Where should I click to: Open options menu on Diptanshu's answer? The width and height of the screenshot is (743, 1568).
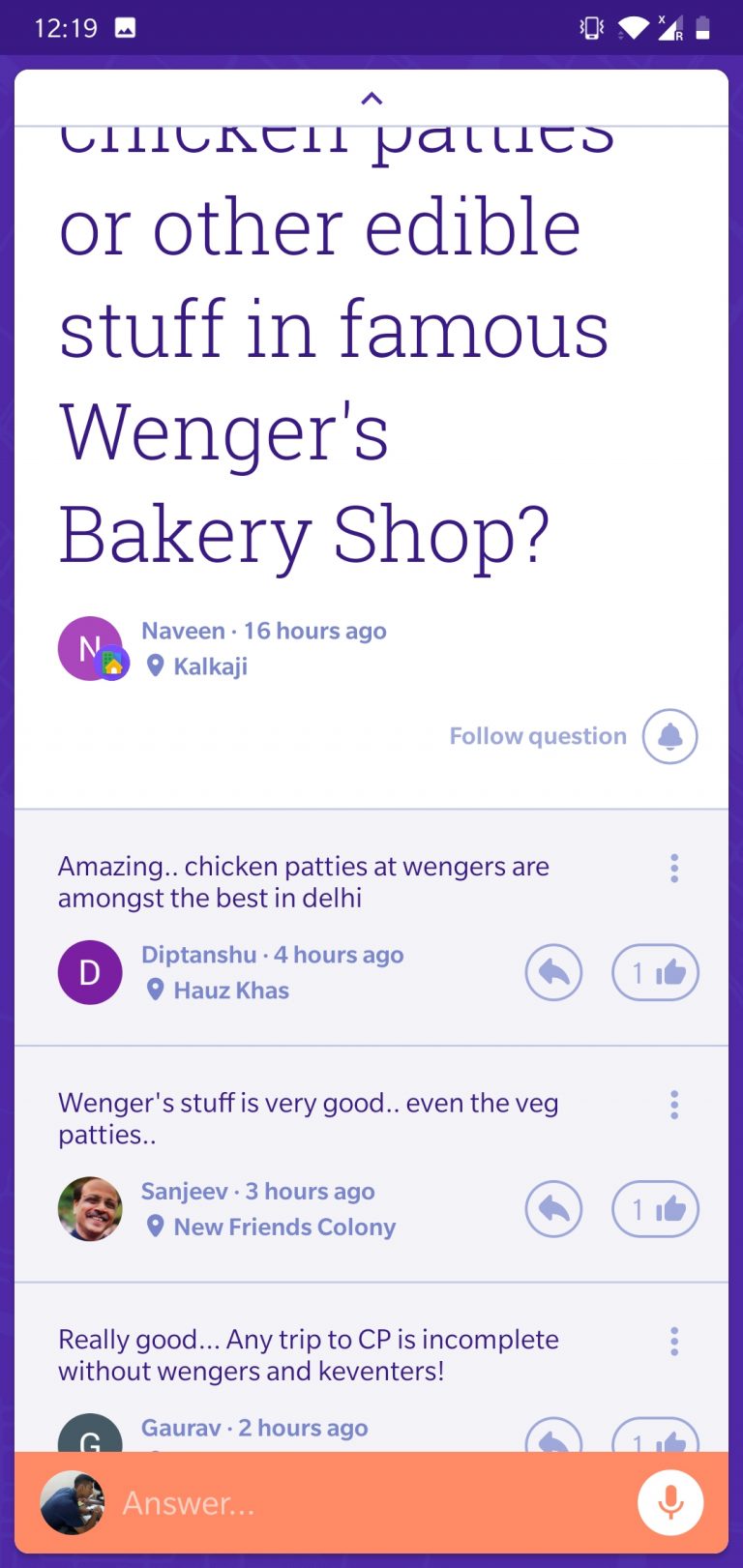click(674, 868)
